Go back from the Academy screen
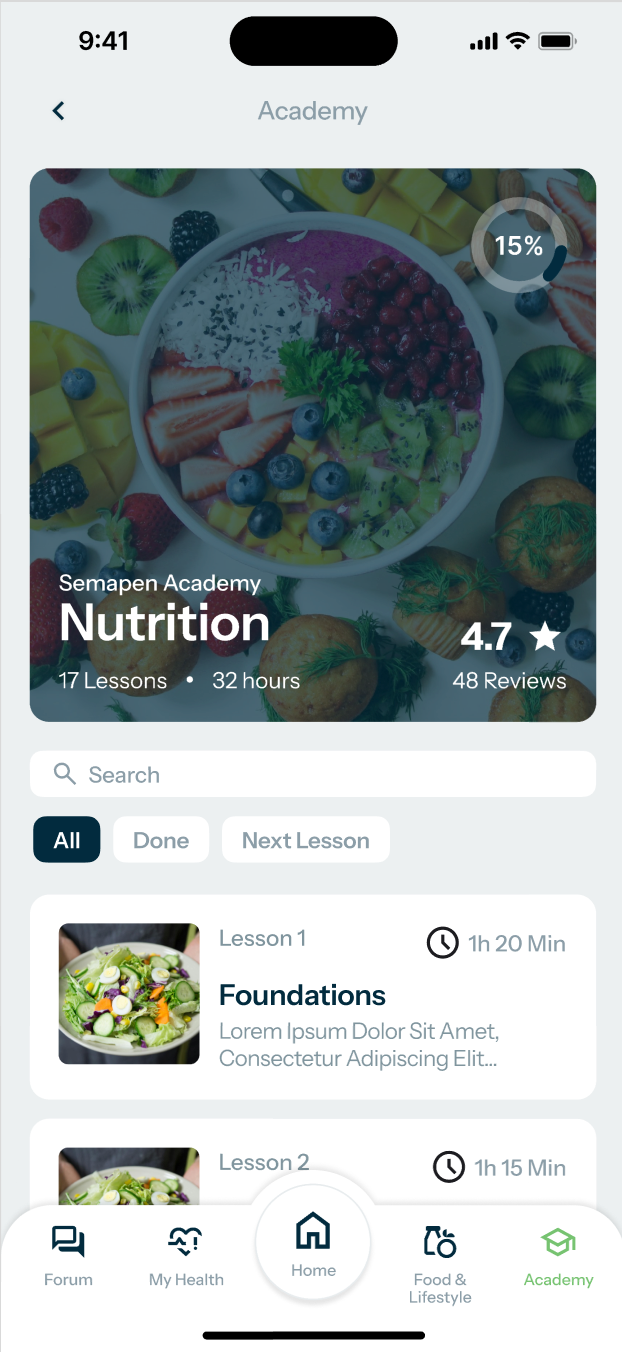The image size is (622, 1352). point(58,111)
